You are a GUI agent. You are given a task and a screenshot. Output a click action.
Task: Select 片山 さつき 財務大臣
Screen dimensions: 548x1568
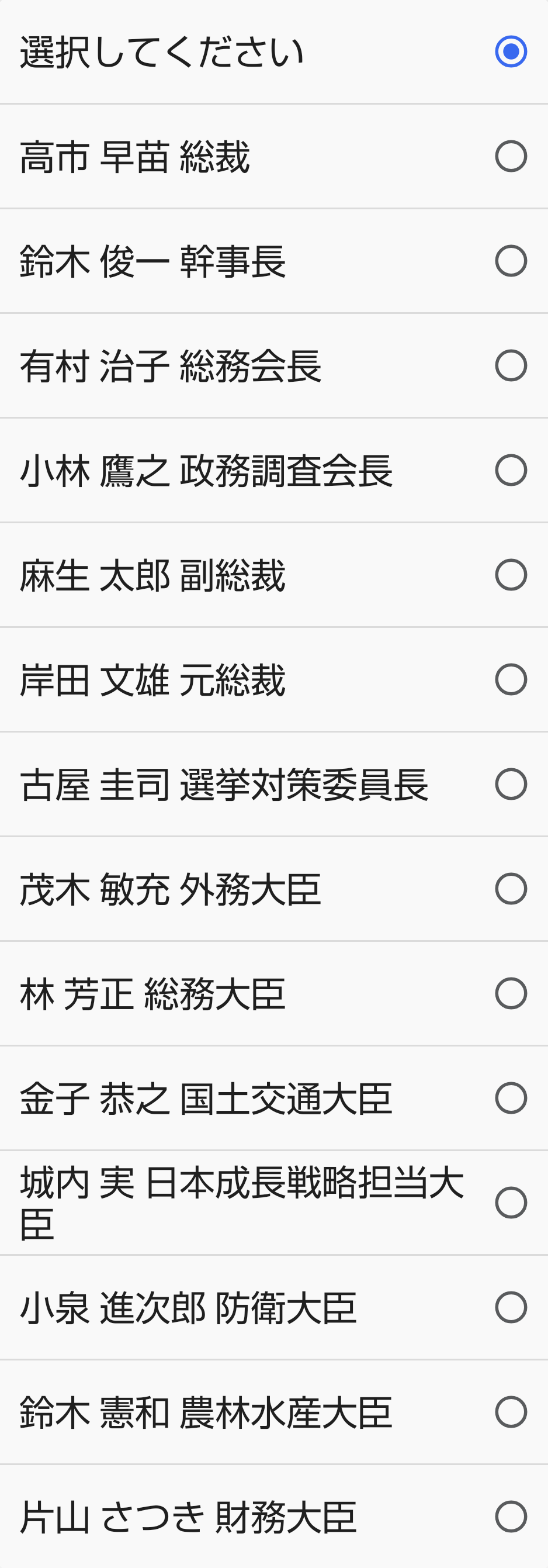510,1517
